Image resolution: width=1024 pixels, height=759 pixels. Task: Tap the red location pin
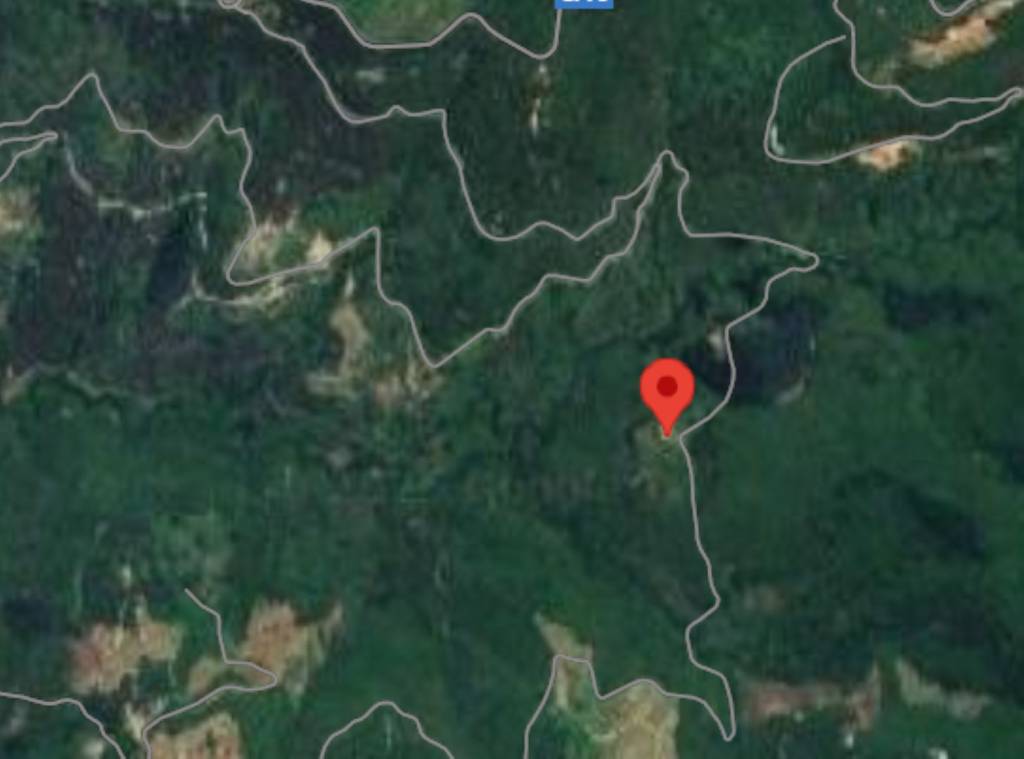coord(667,392)
